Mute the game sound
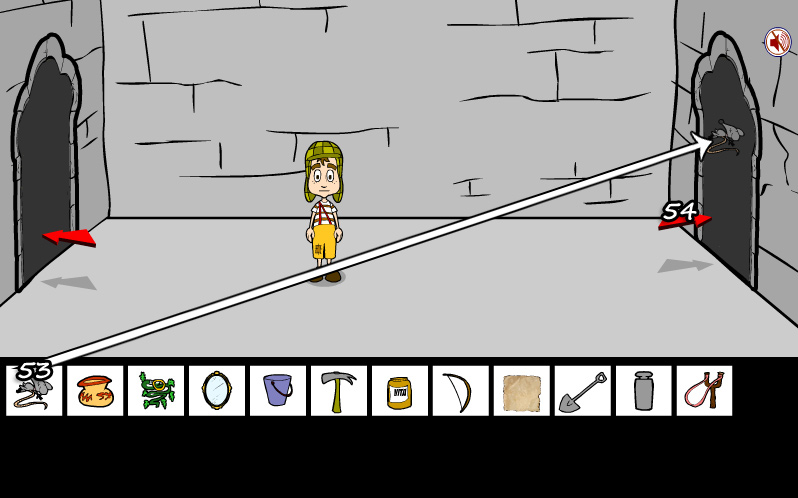798x498 pixels. coord(777,42)
